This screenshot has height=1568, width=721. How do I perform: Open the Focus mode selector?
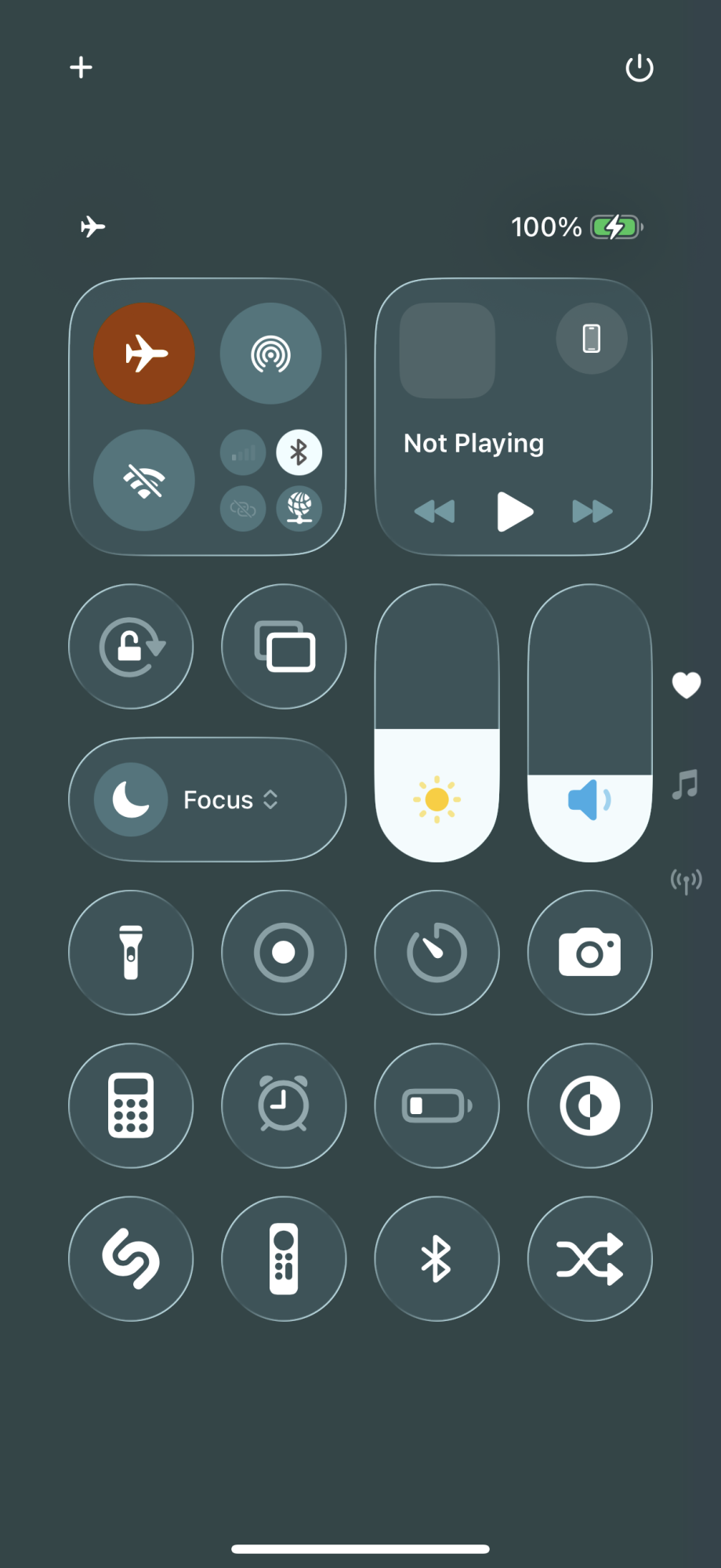208,800
